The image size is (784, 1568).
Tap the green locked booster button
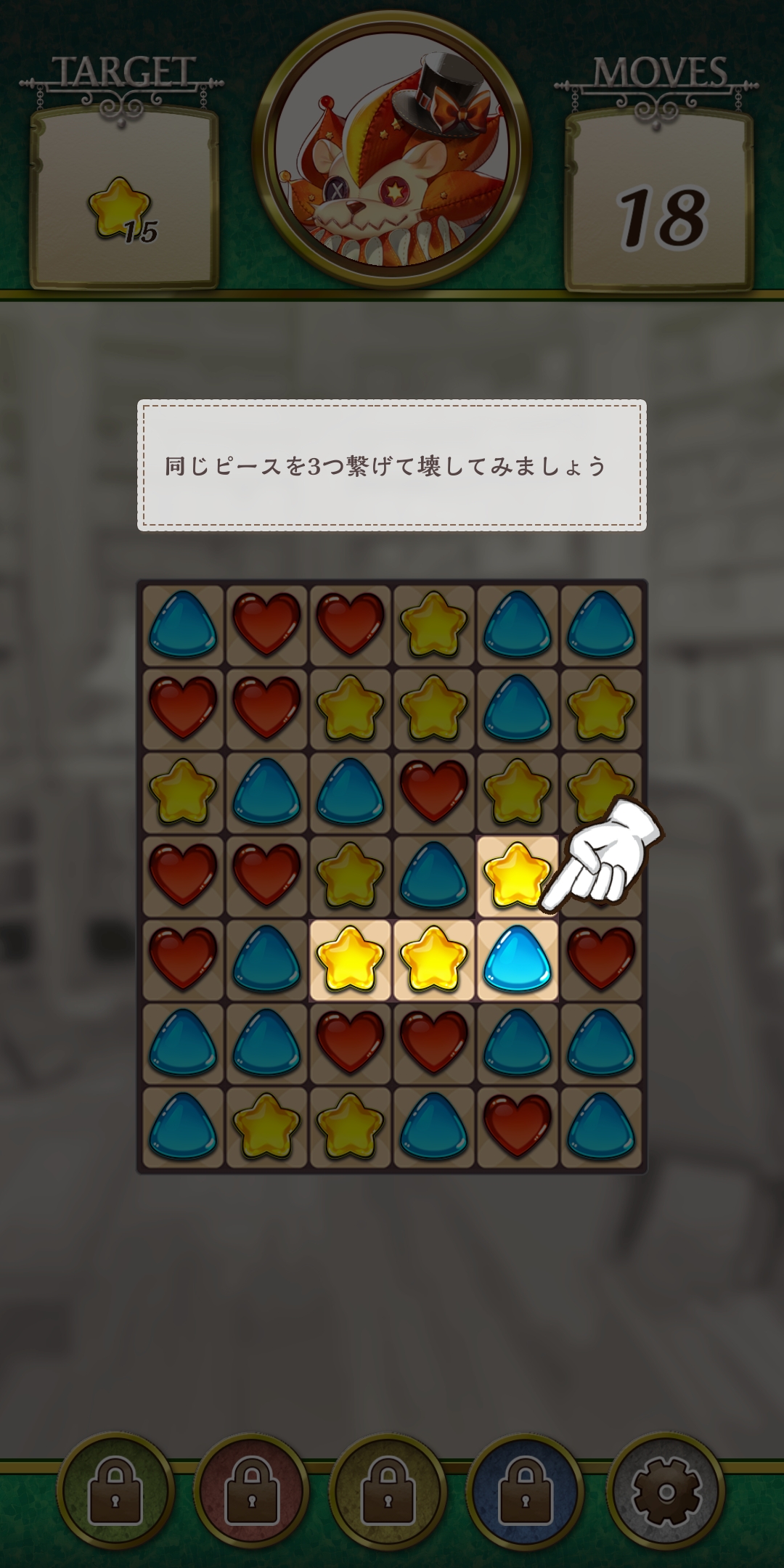point(115,1492)
